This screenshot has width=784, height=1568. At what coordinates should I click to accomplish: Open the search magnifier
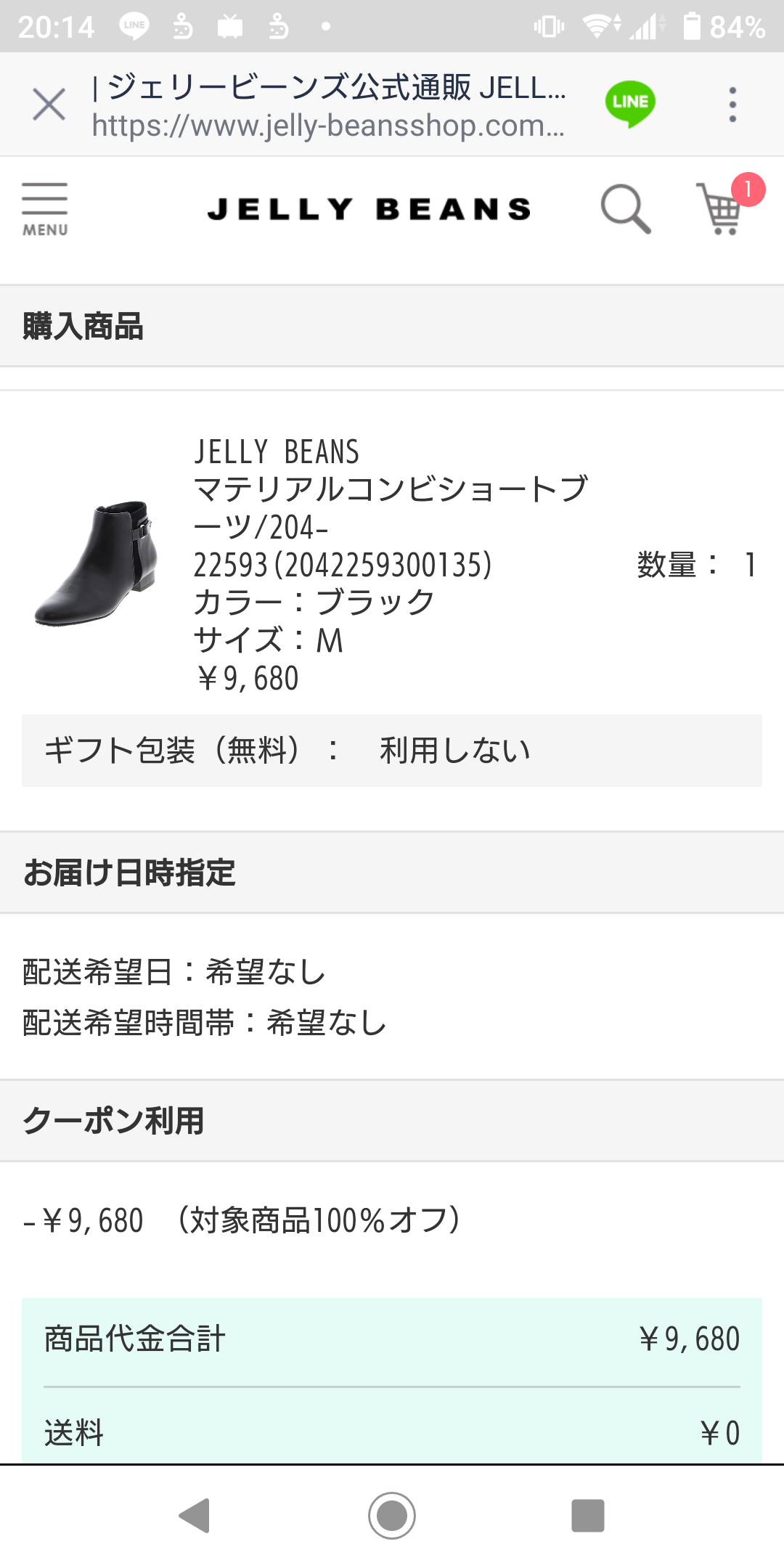point(626,209)
